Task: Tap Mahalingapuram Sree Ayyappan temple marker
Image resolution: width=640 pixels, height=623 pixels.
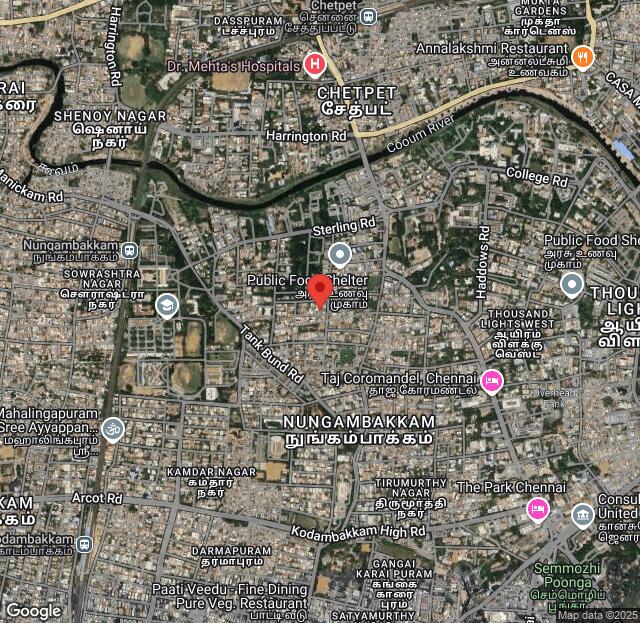Action: pos(113,429)
